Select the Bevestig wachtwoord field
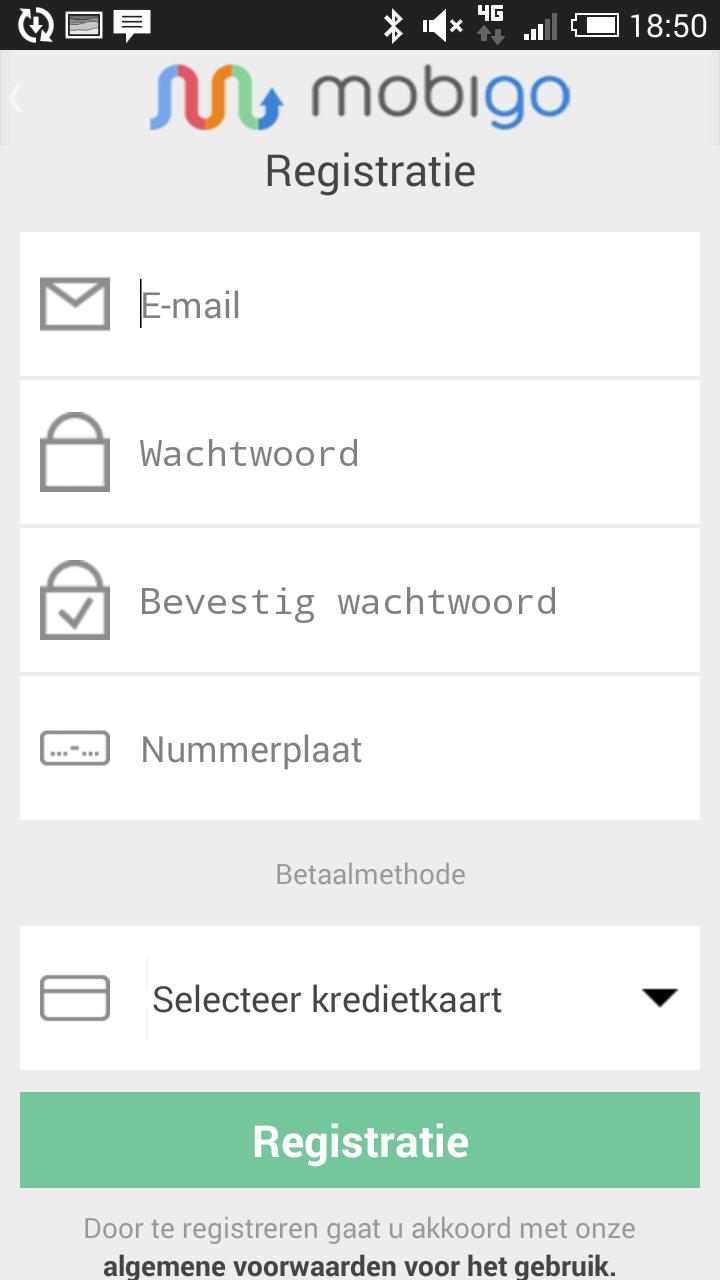Image resolution: width=720 pixels, height=1280 pixels. pyautogui.click(x=410, y=601)
